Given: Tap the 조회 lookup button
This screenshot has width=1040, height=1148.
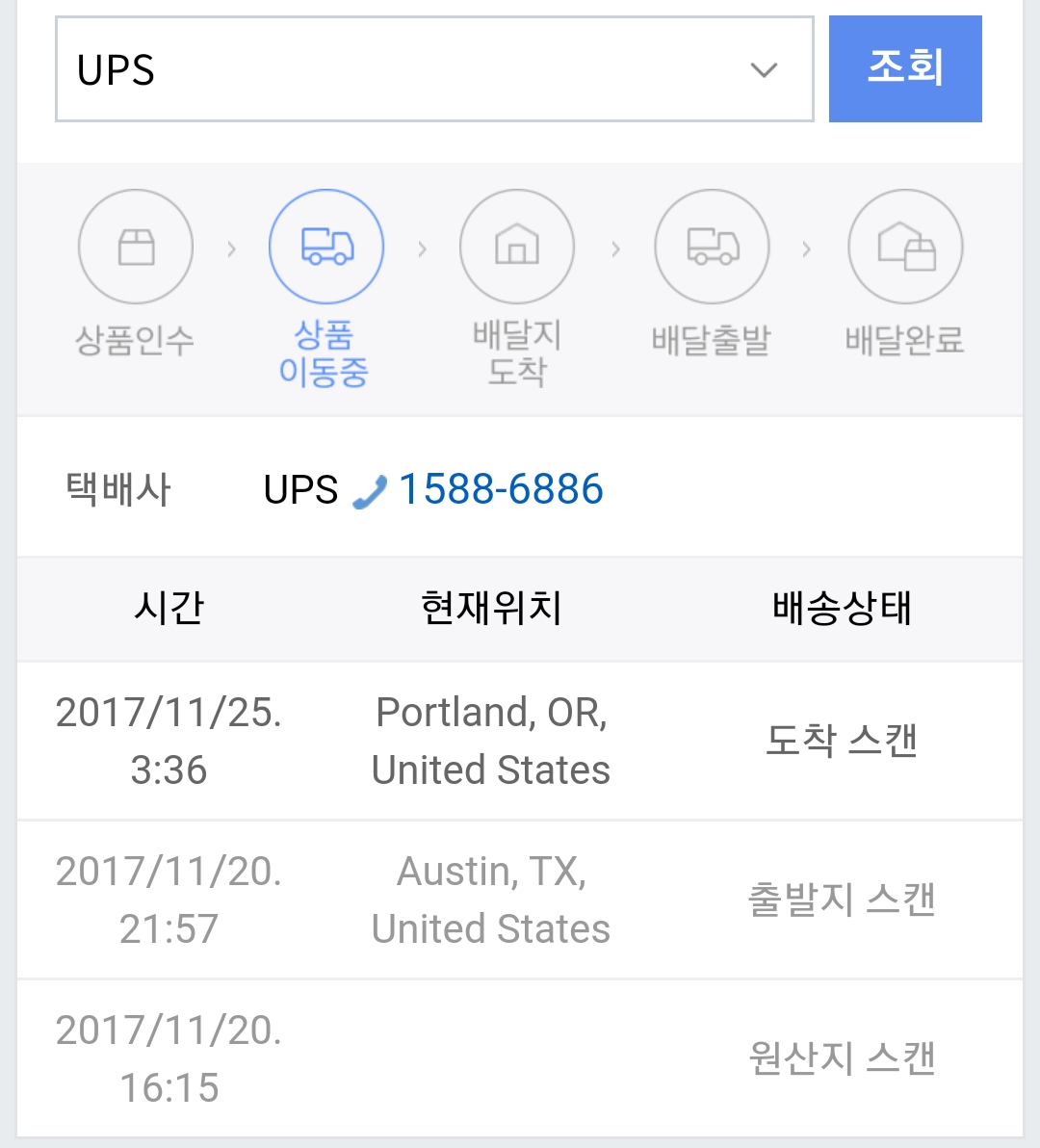Looking at the screenshot, I should tap(905, 68).
